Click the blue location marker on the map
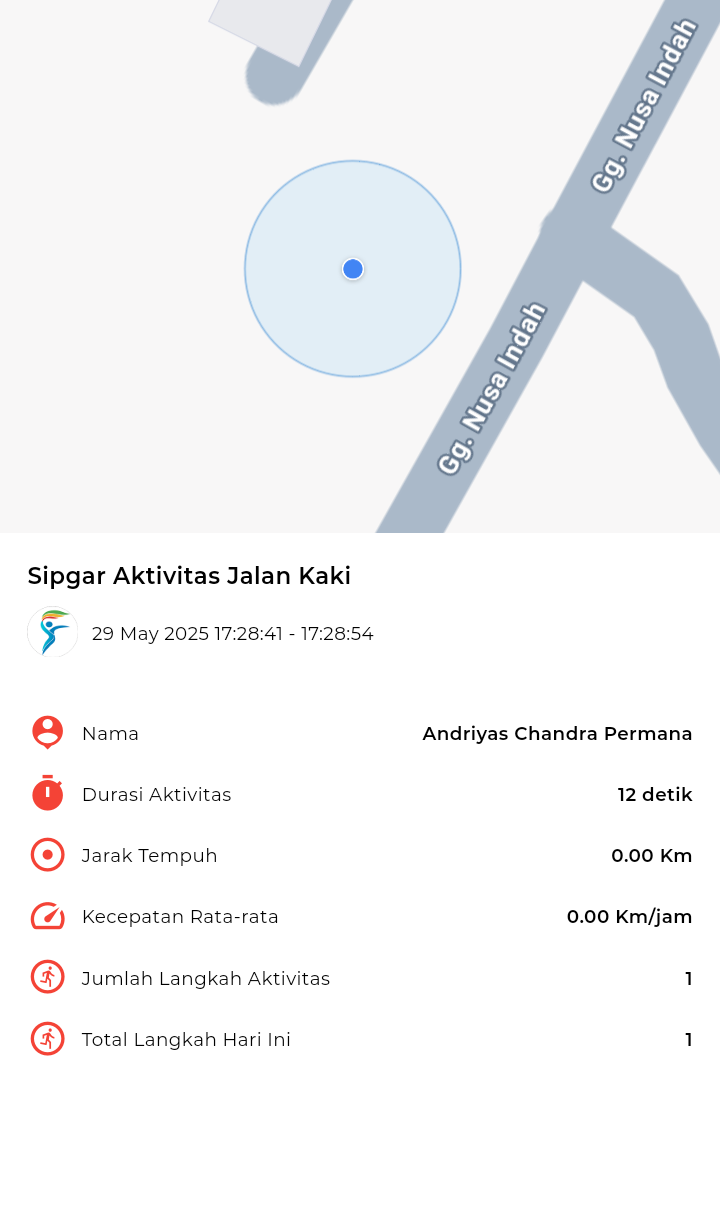Viewport: 720px width, 1224px height. [x=352, y=268]
